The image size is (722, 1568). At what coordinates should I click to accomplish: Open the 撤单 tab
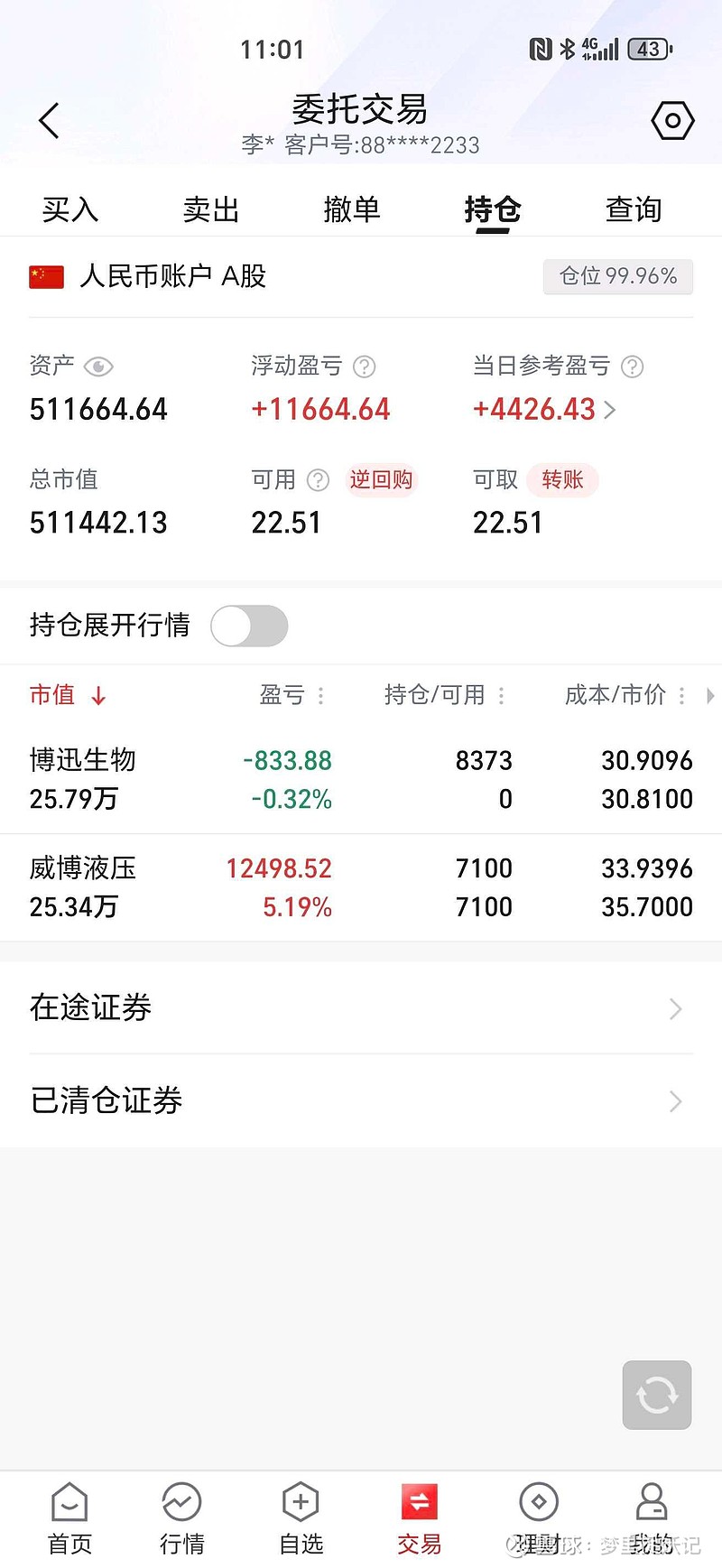click(352, 209)
